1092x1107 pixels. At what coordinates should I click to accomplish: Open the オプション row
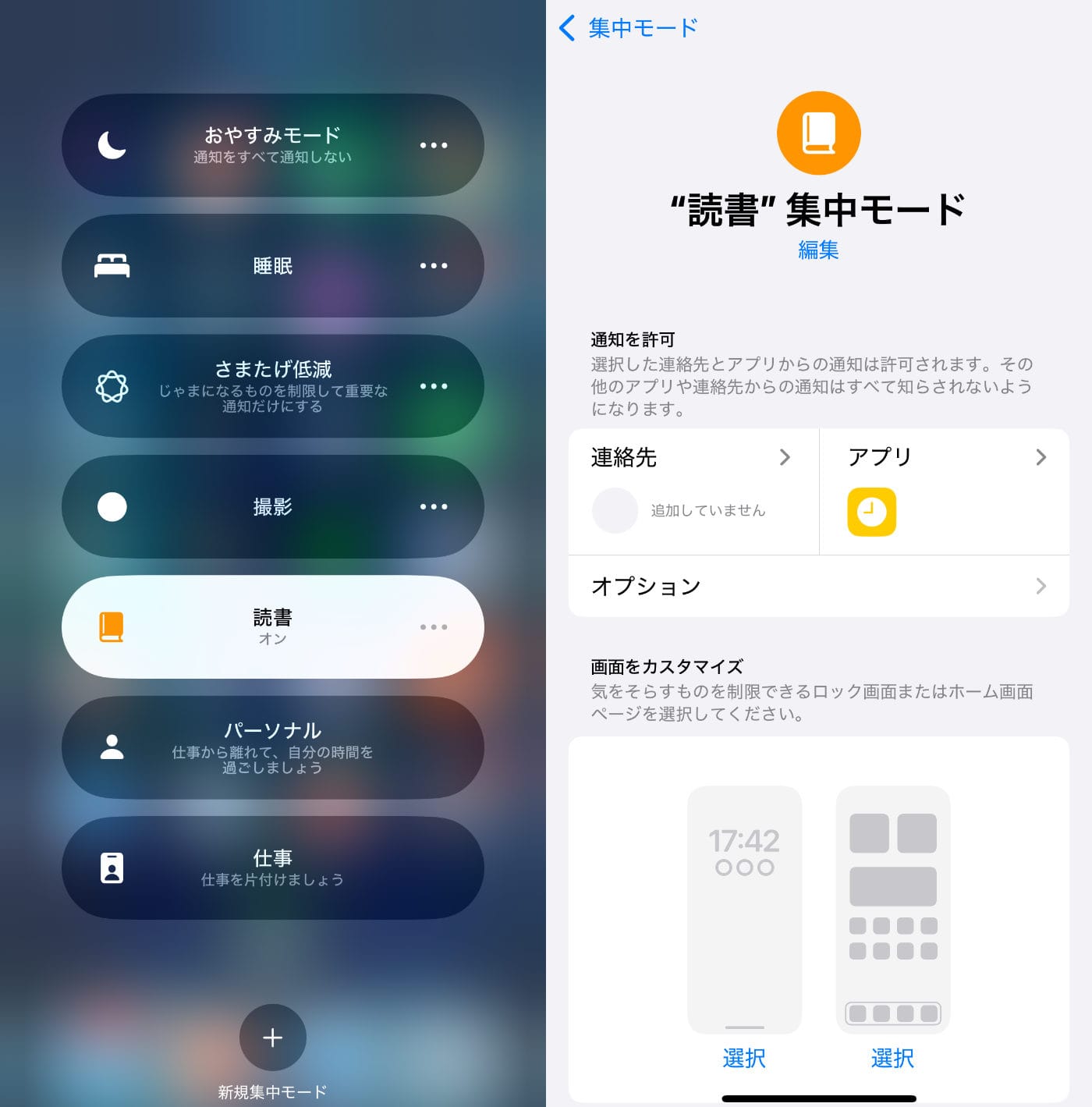818,587
